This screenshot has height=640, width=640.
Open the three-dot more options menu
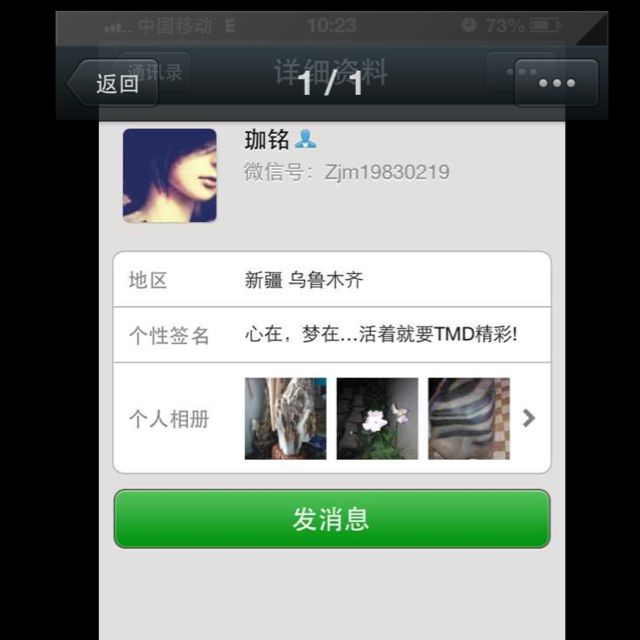556,84
